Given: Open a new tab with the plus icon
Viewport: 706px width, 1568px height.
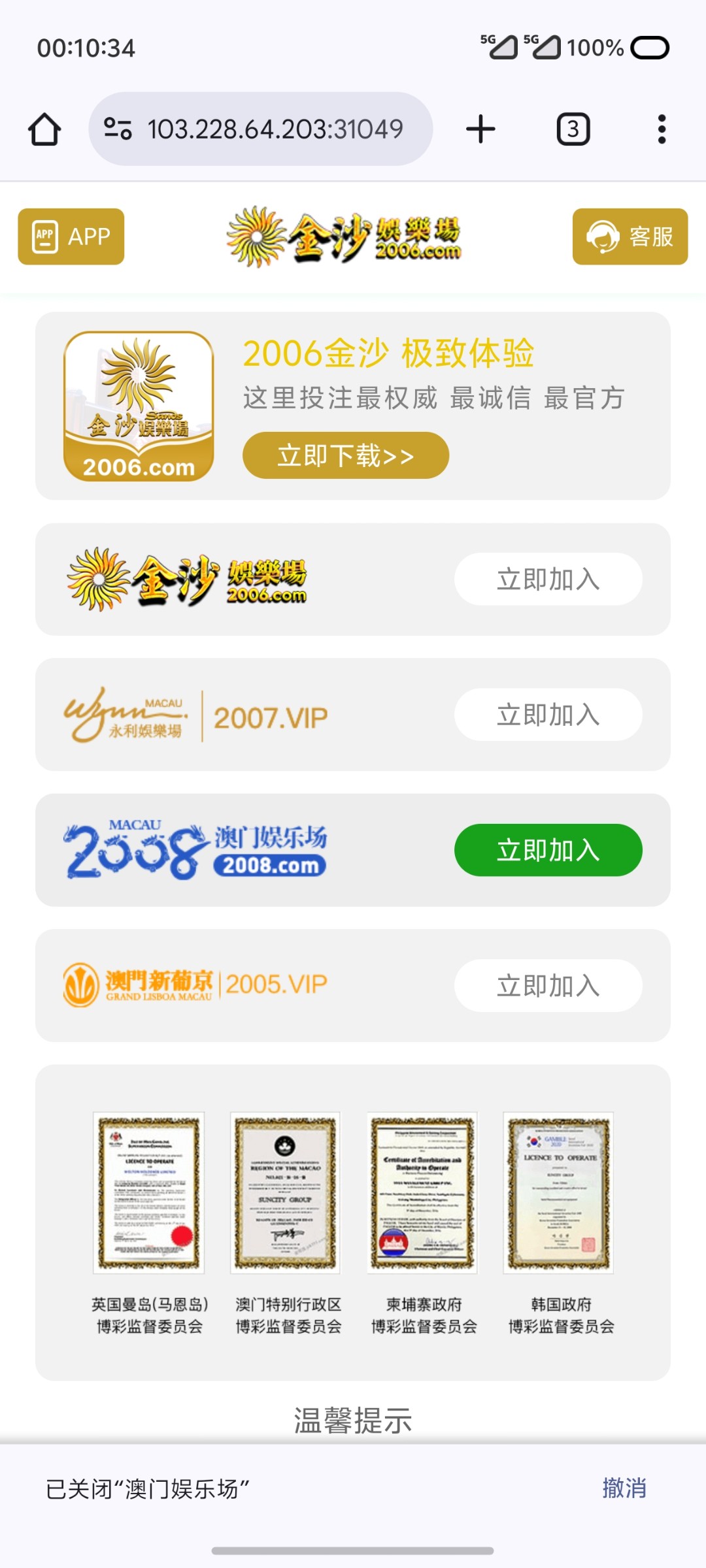Looking at the screenshot, I should tap(481, 129).
